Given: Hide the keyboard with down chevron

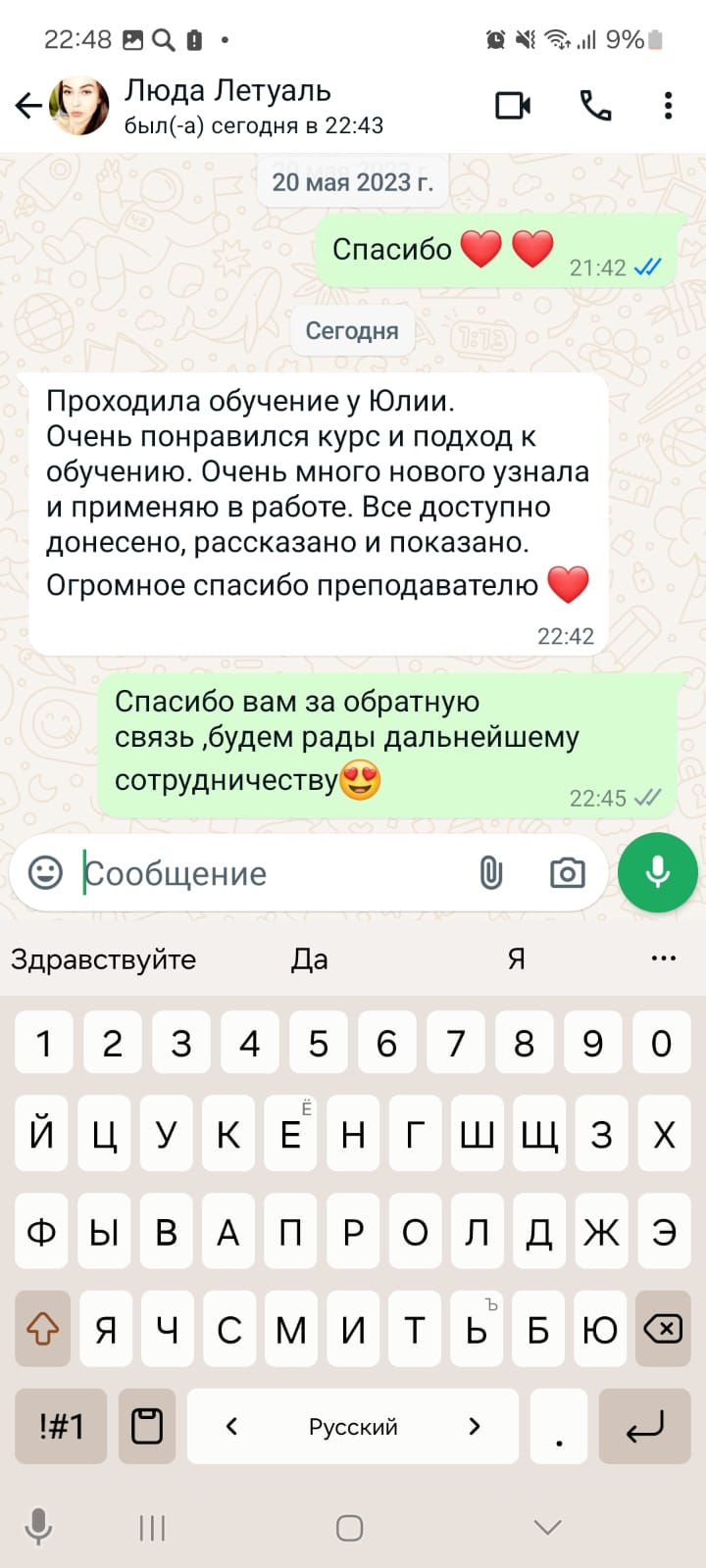Looking at the screenshot, I should (547, 1527).
